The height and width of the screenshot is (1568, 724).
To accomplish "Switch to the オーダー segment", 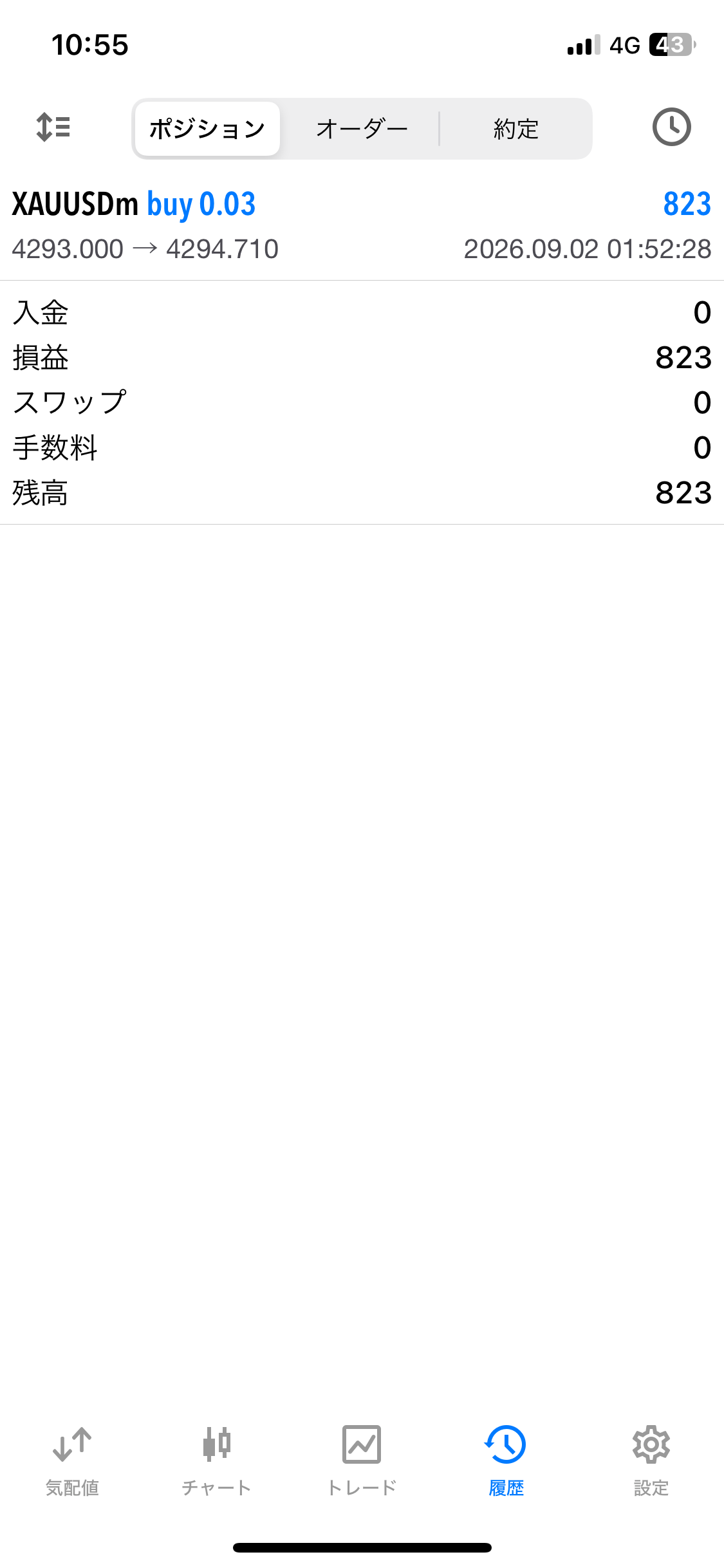I will coord(362,129).
